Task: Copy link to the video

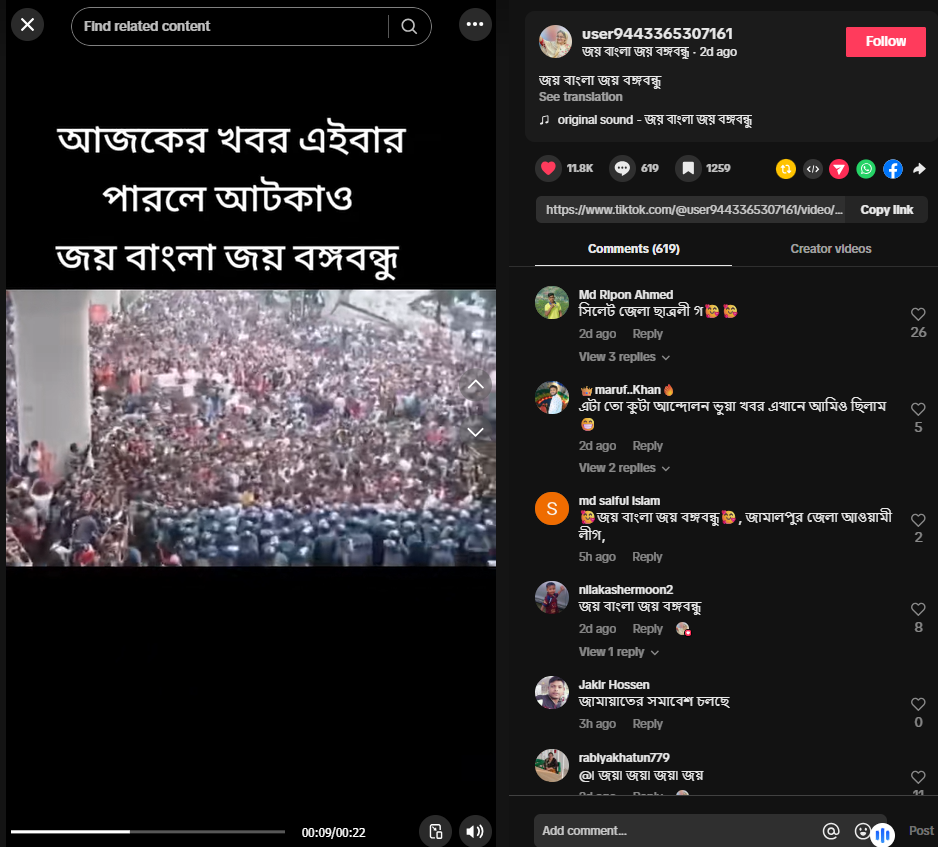Action: click(x=886, y=210)
